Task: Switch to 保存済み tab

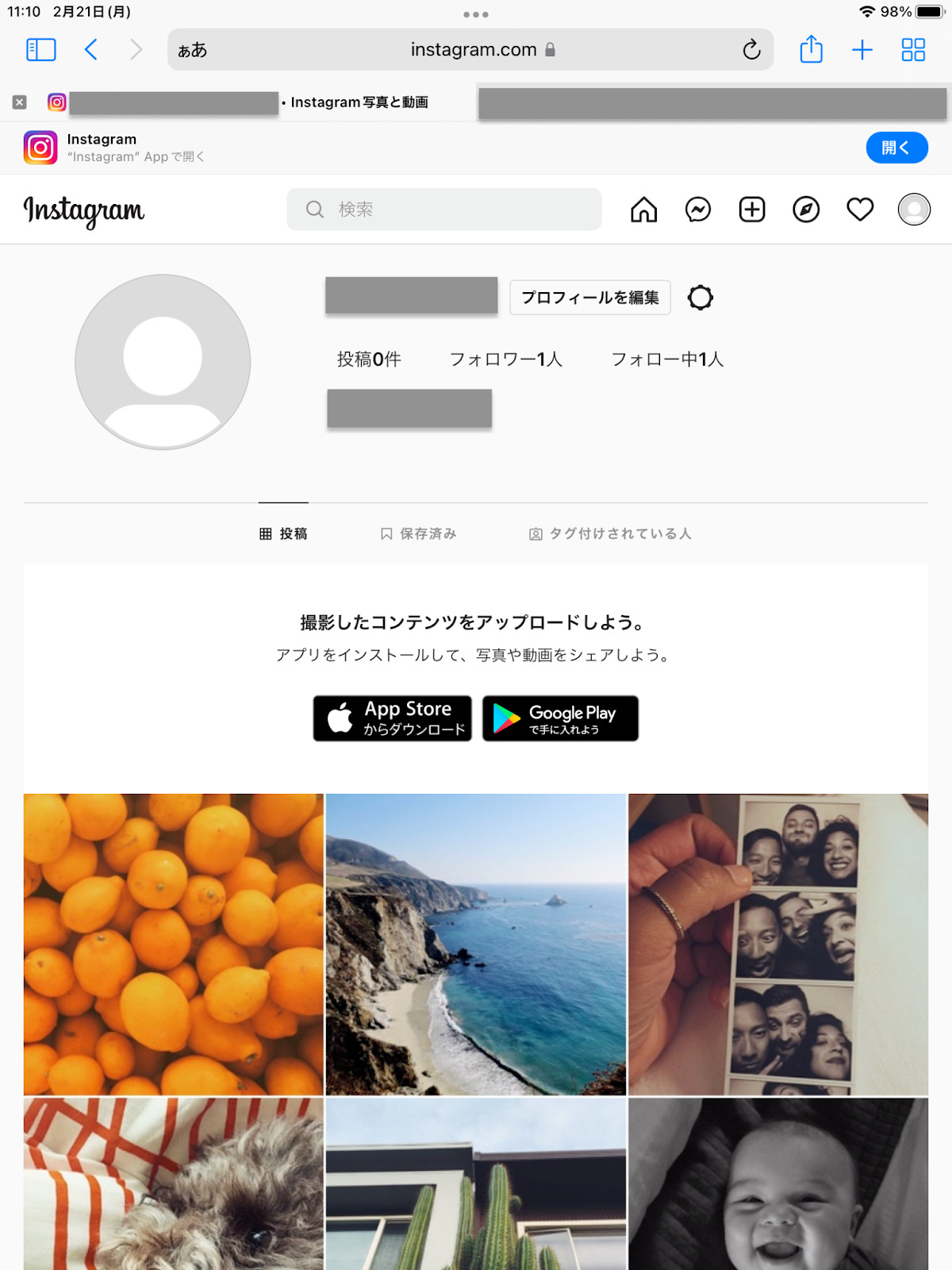Action: click(419, 533)
